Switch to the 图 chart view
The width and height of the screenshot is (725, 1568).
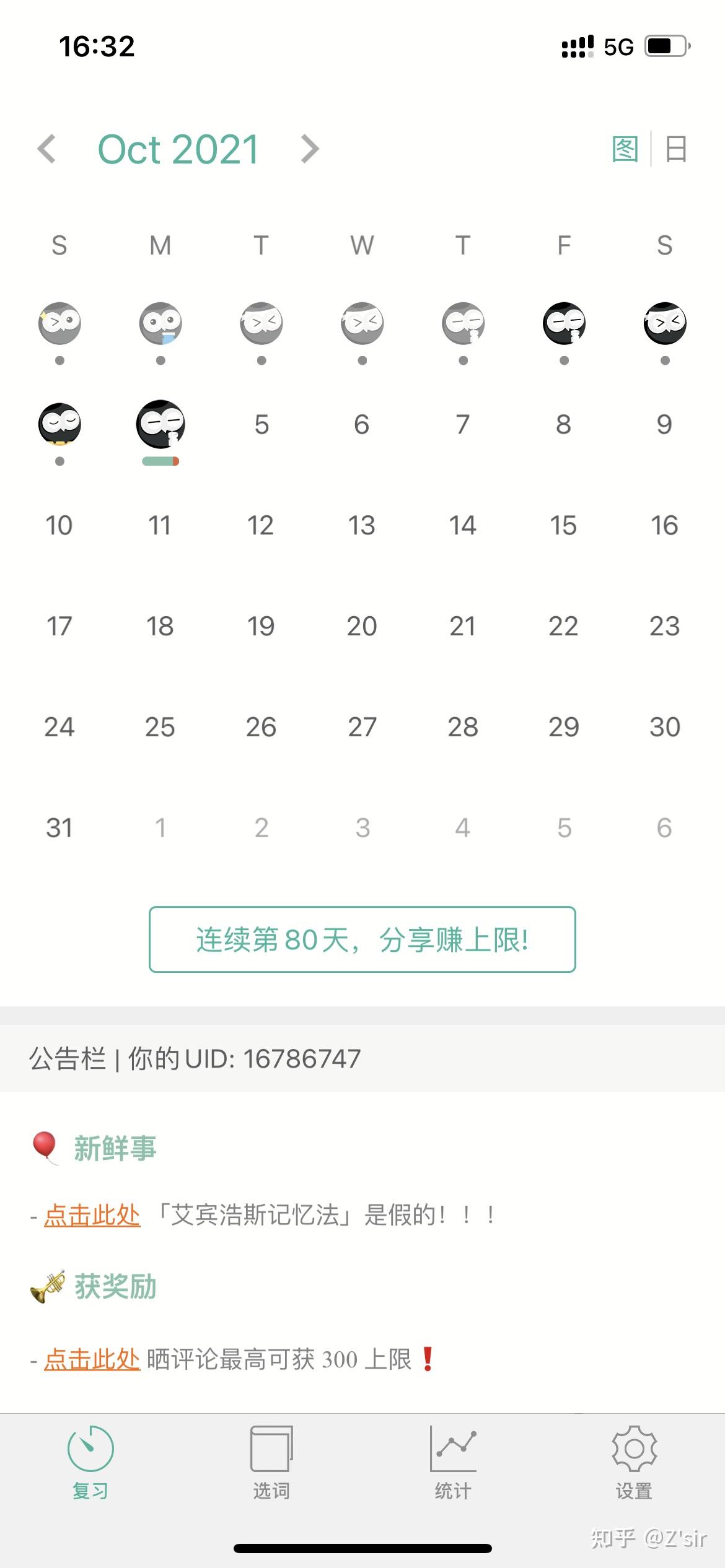625,149
